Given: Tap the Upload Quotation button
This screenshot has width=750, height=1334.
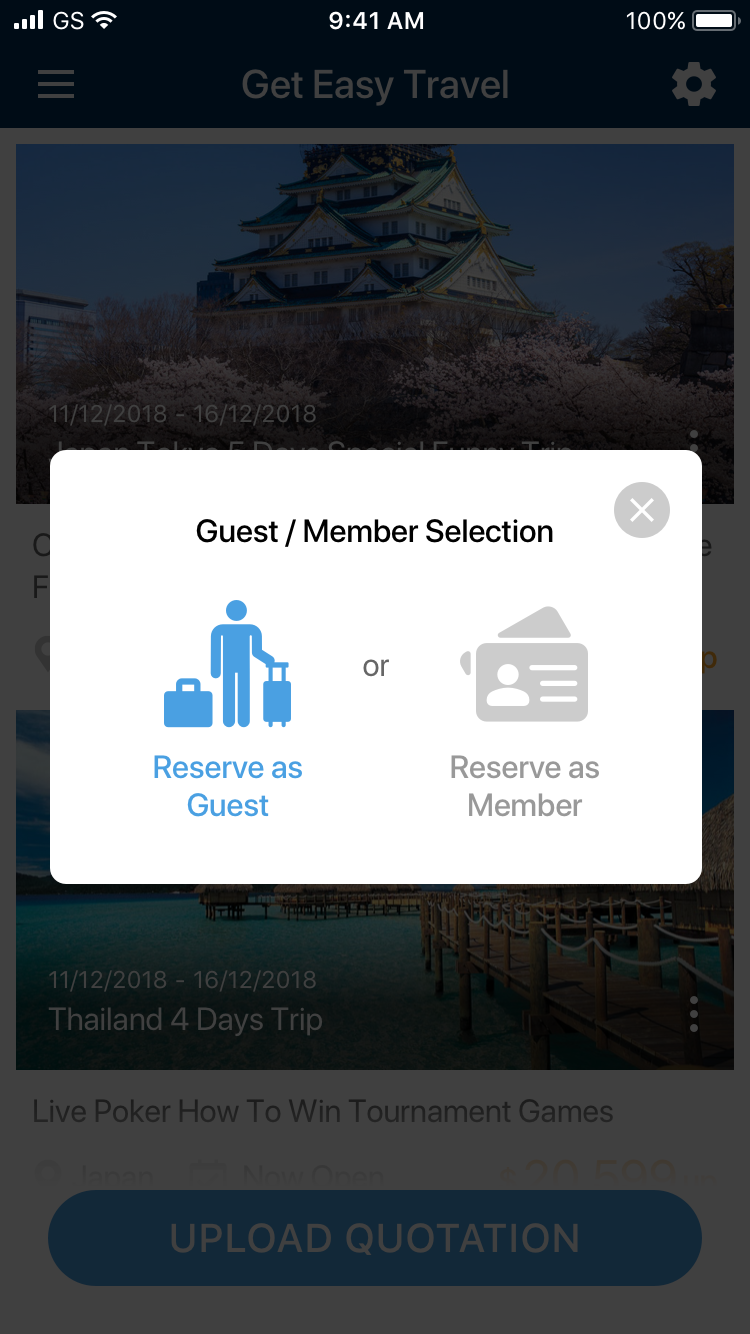Looking at the screenshot, I should click(375, 1238).
